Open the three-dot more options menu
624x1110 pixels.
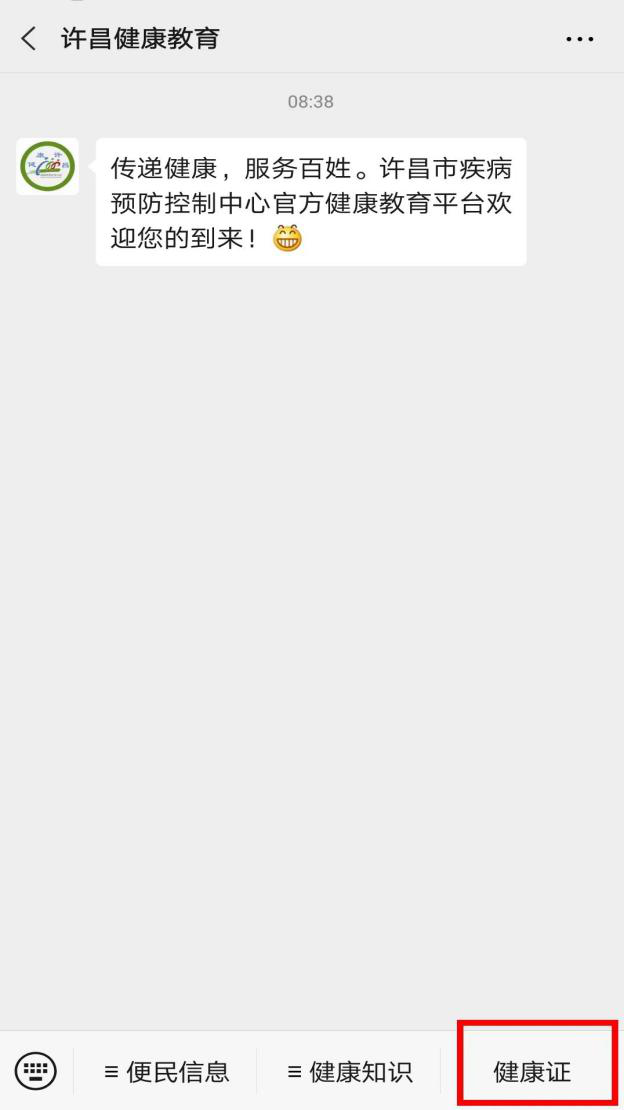coord(580,39)
